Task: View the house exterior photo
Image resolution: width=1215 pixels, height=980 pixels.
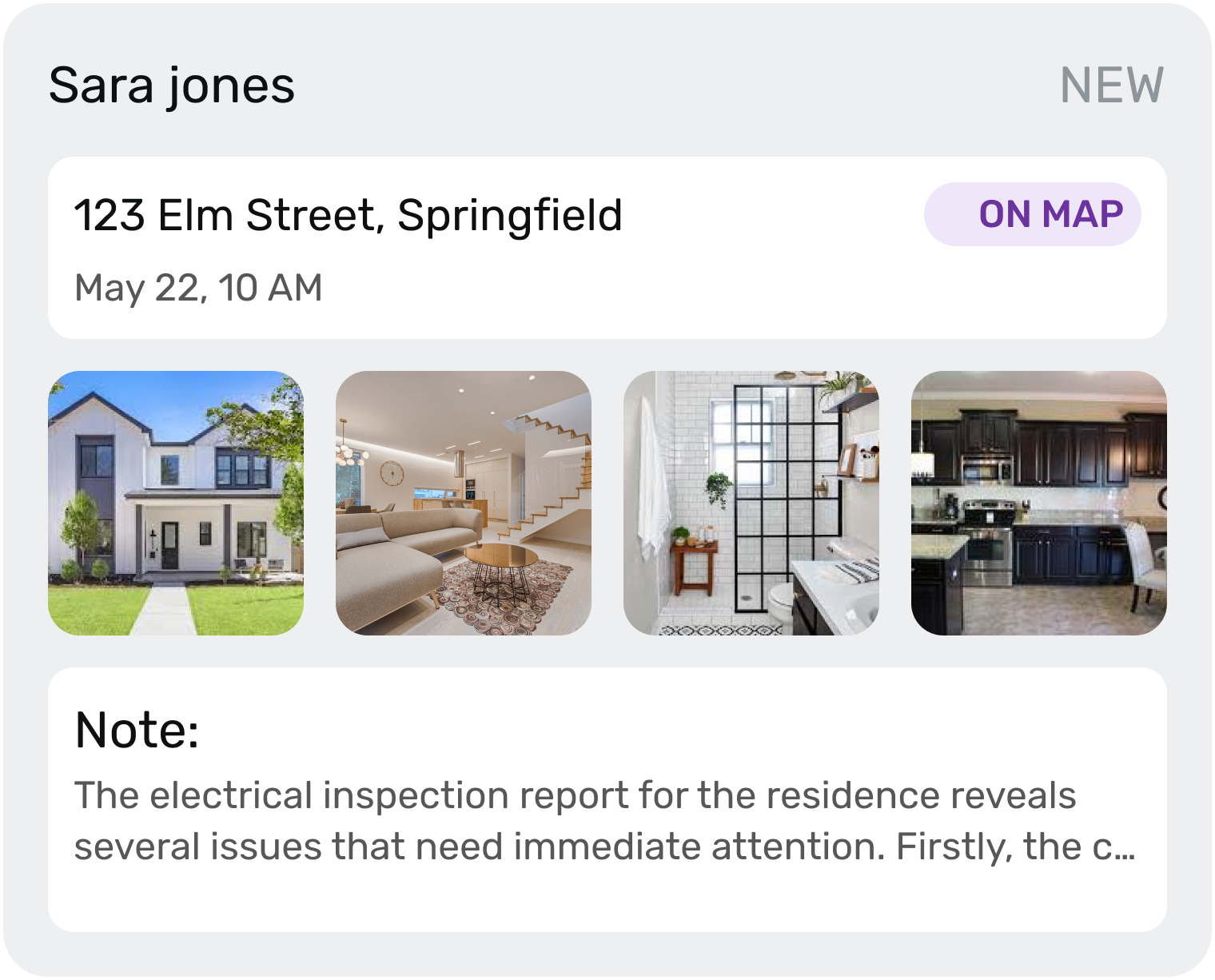Action: click(x=176, y=503)
